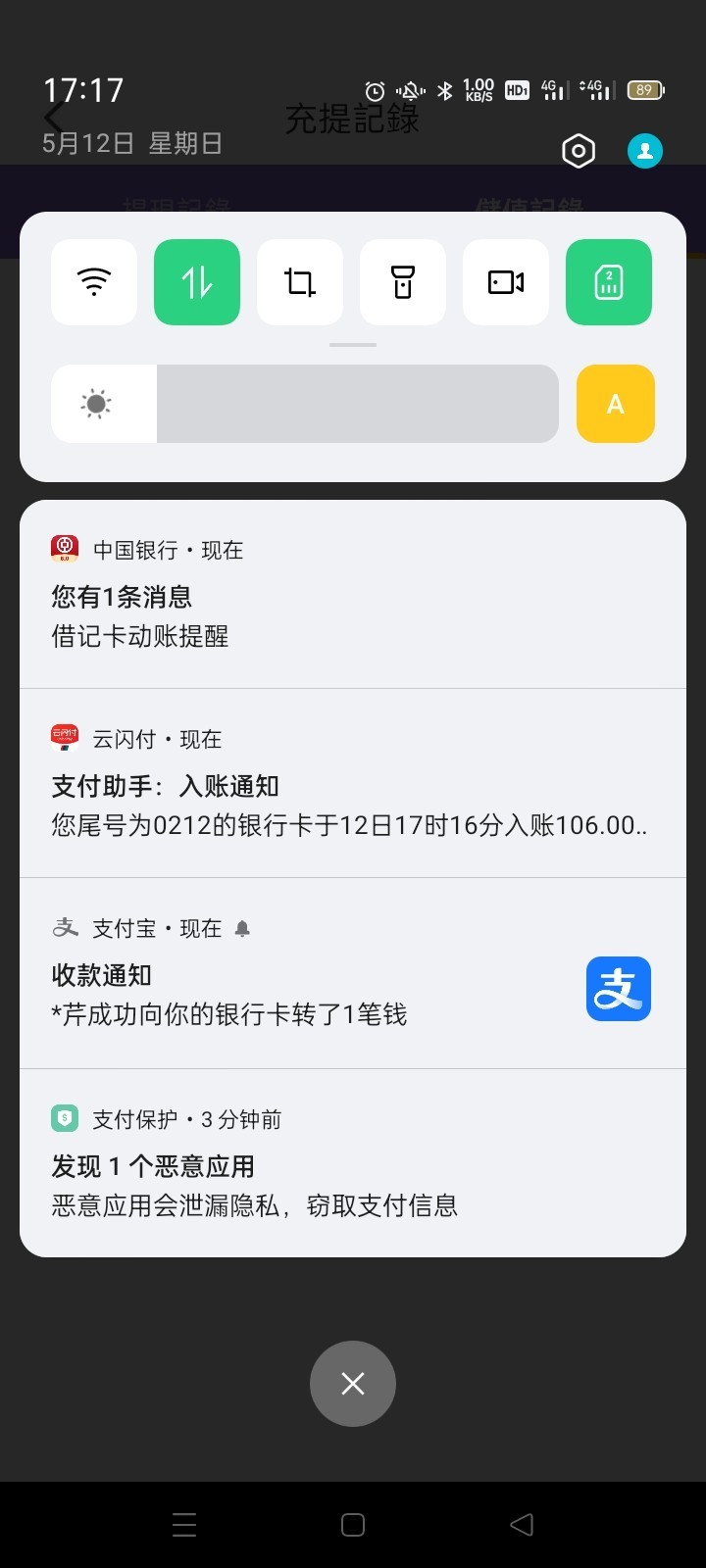Screen dimensions: 706x1568
Task: Tap the brightness slider bar
Action: point(305,404)
